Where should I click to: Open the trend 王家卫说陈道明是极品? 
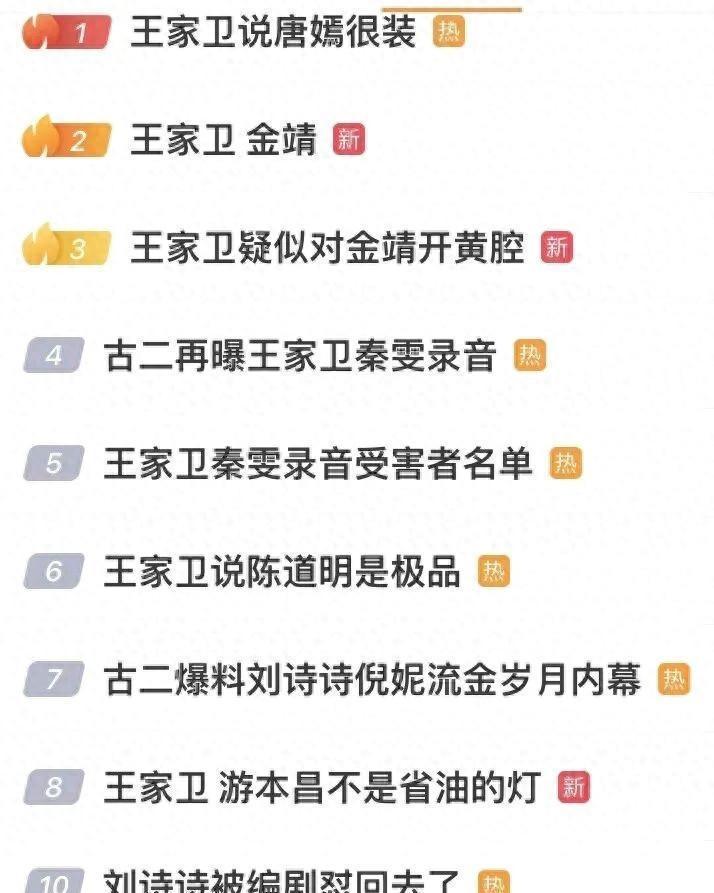click(x=282, y=572)
